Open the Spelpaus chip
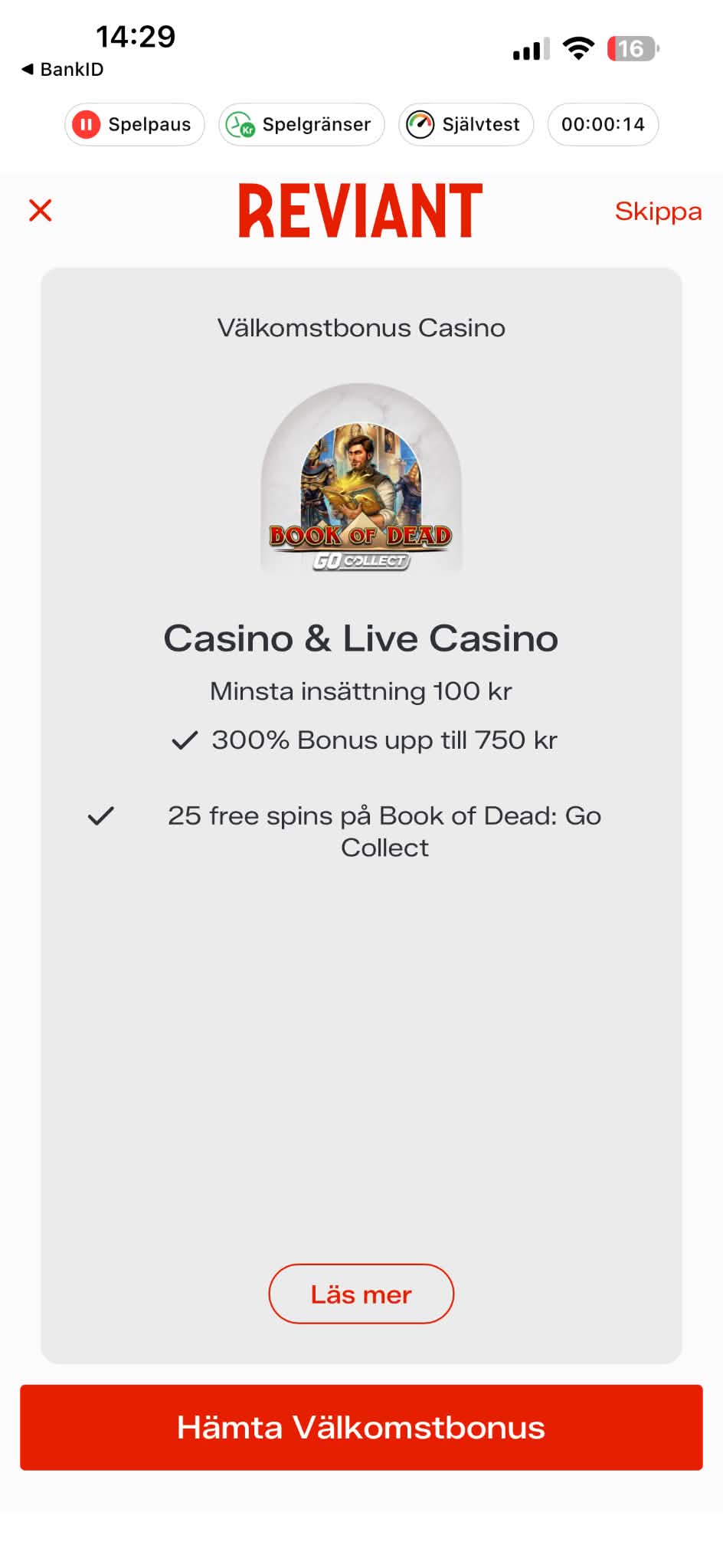Screen dimensions: 723x1568 tap(135, 124)
